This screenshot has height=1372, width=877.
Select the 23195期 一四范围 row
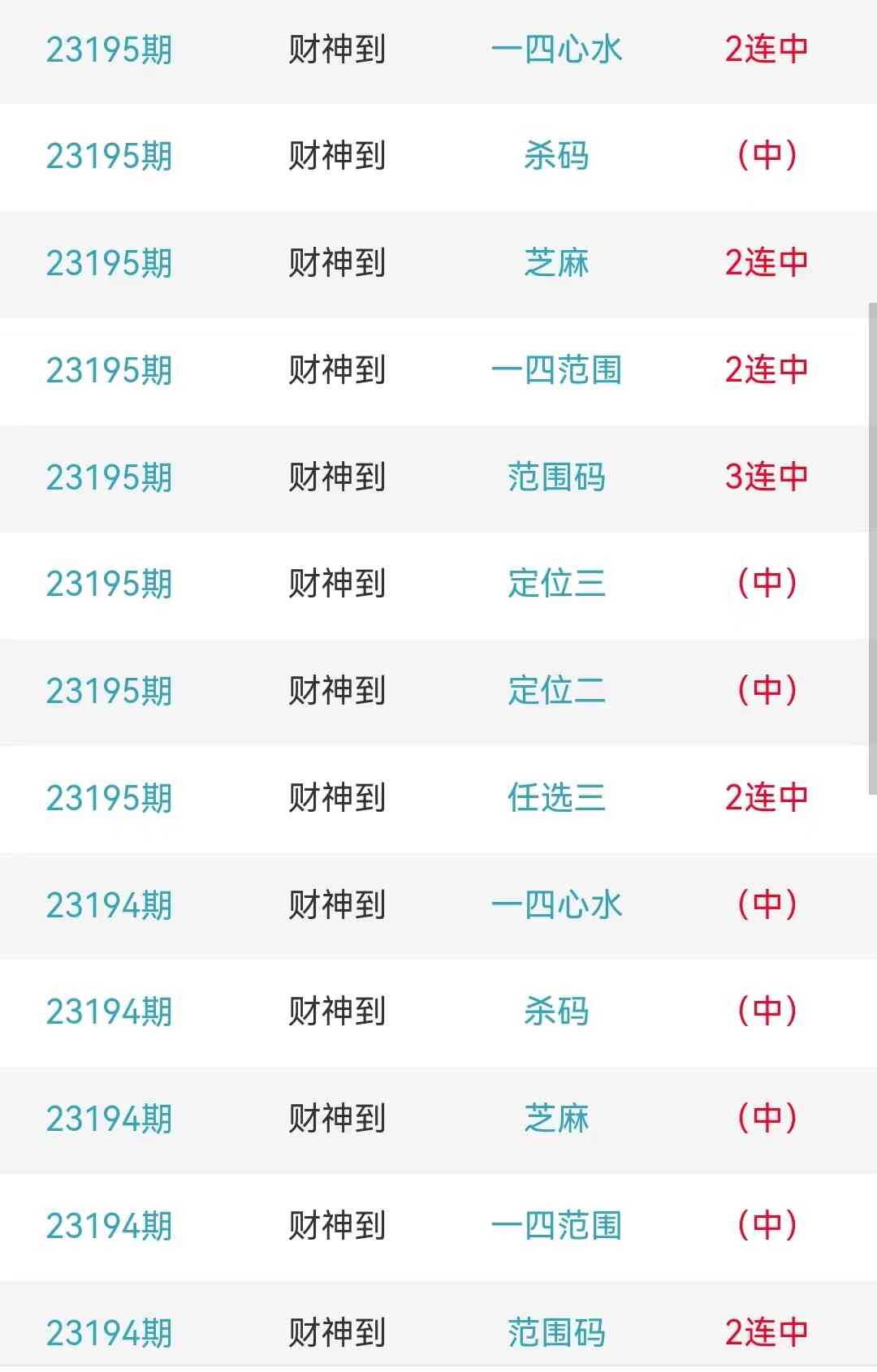556,370
